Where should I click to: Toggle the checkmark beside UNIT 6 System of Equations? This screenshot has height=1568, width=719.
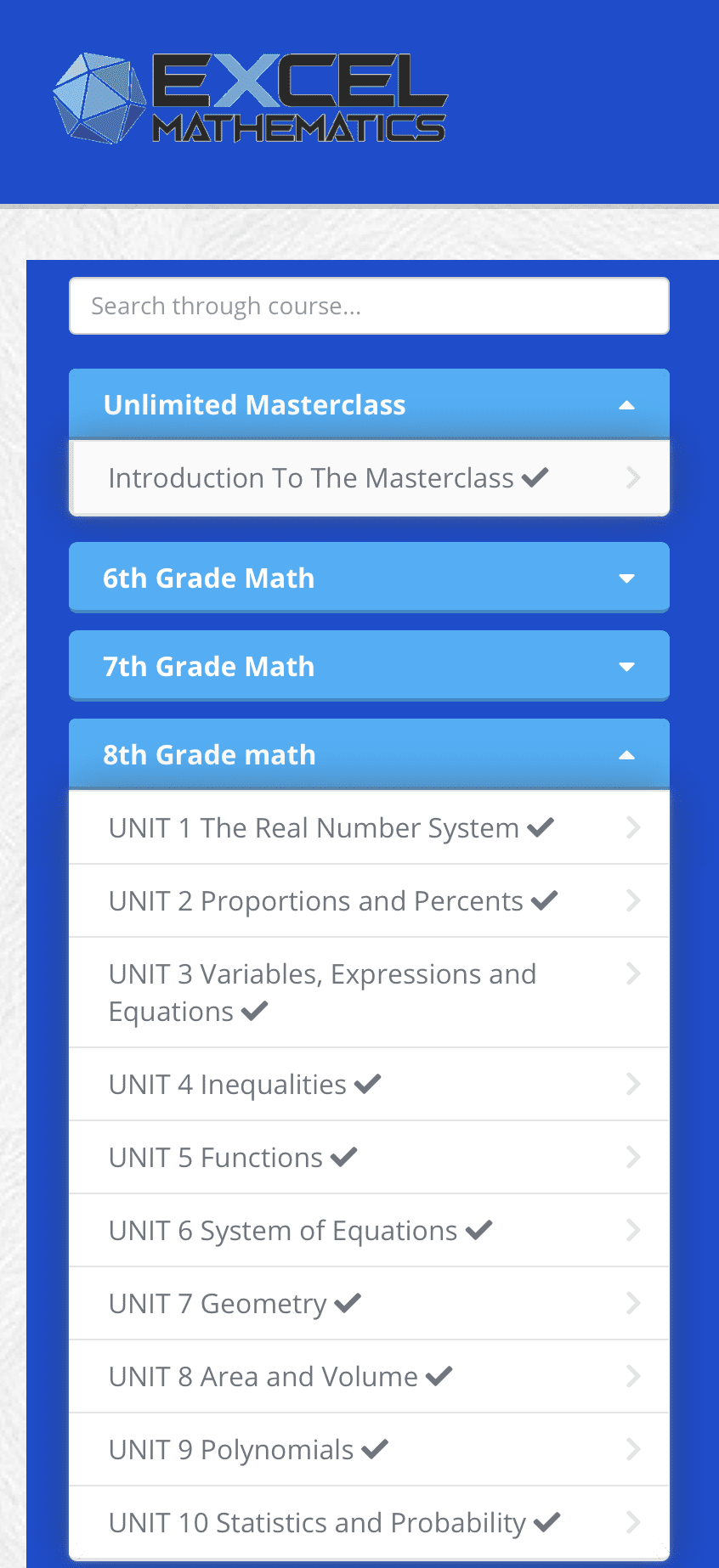coord(479,1228)
